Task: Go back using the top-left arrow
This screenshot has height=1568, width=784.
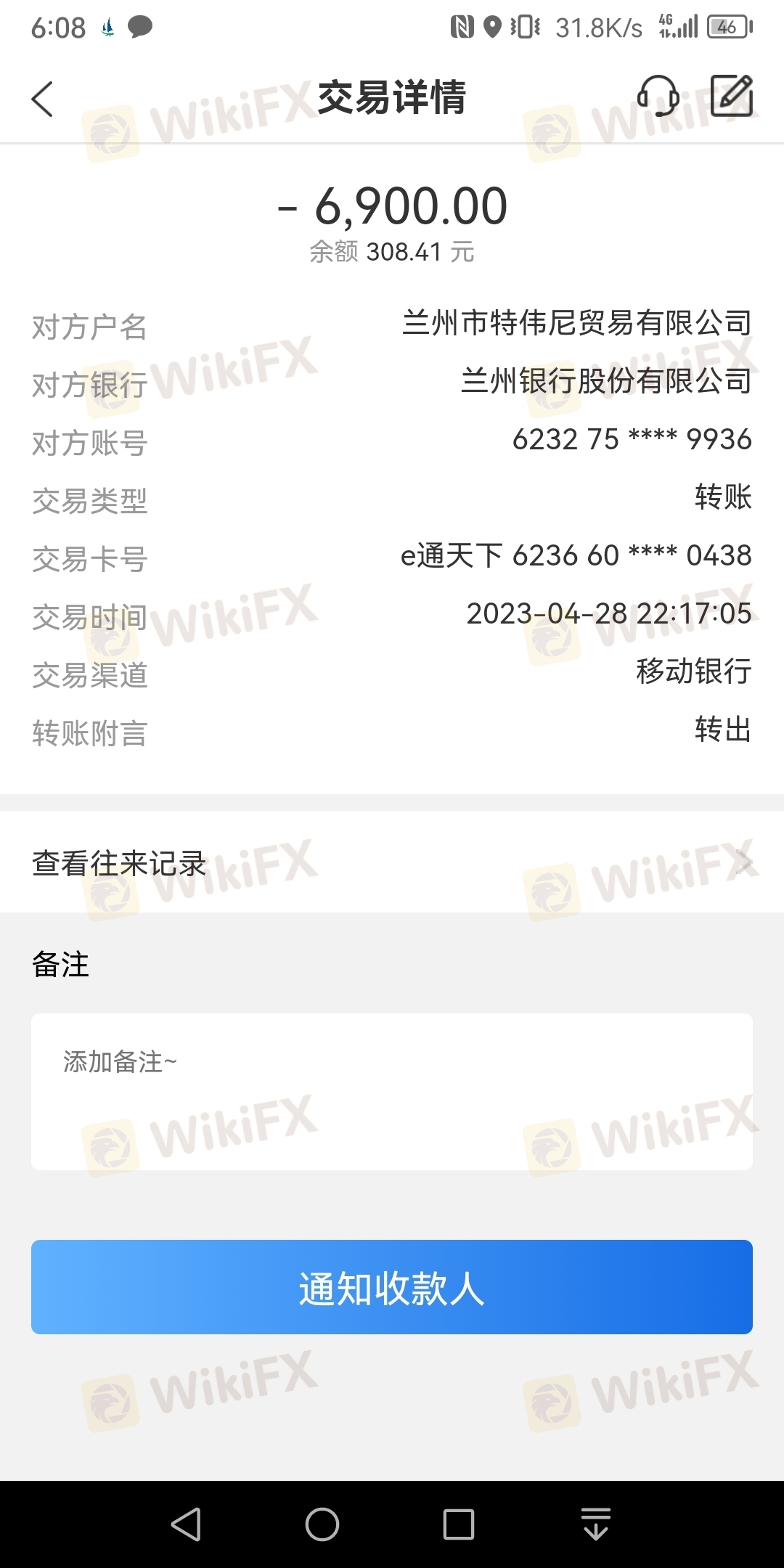Action: pyautogui.click(x=42, y=99)
